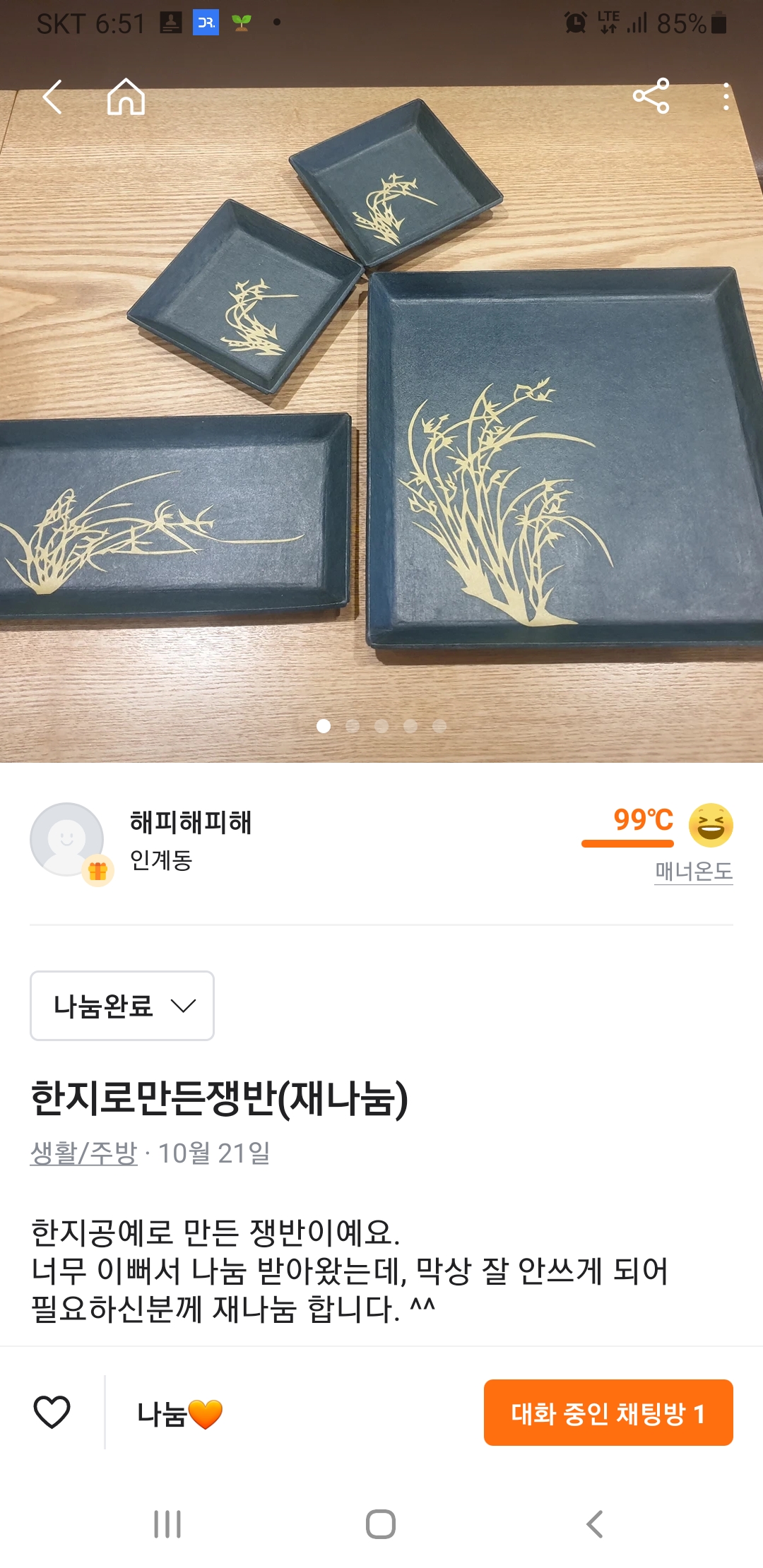Open the tray photo in full view
This screenshot has width=763, height=1568.
(381, 424)
